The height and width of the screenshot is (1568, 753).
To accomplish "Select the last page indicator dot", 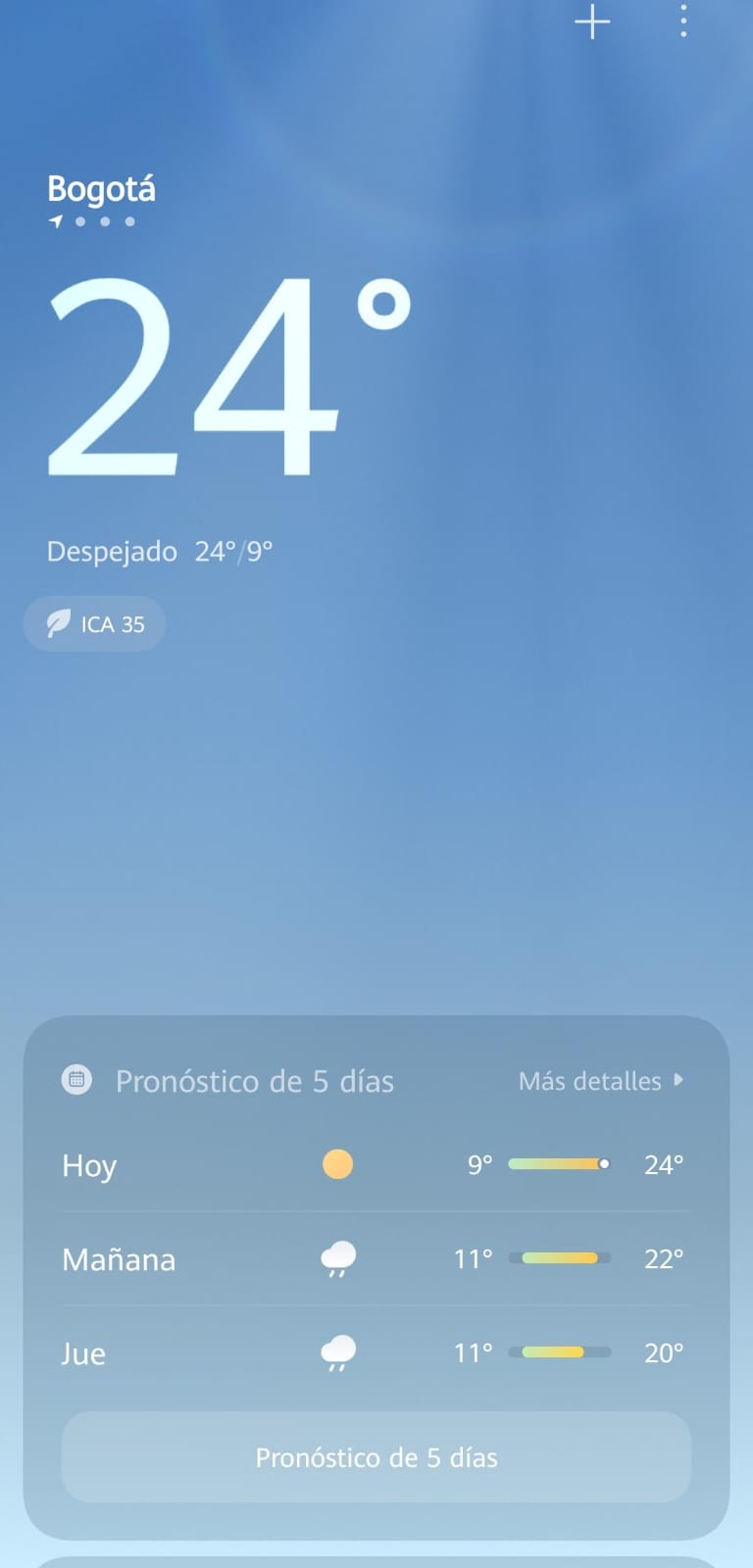I will coord(129,222).
